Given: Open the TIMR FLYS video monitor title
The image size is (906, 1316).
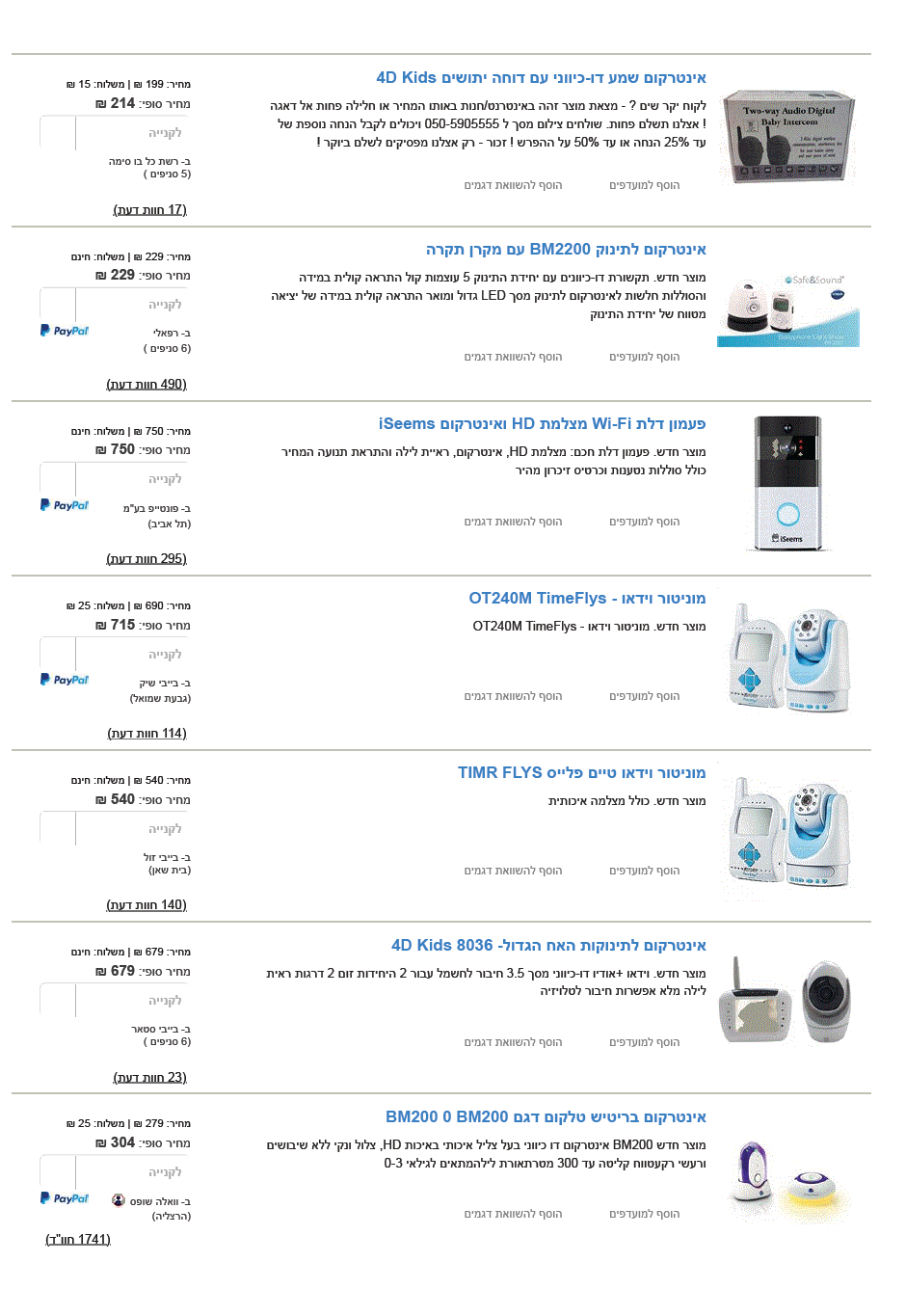Looking at the screenshot, I should tap(581, 773).
